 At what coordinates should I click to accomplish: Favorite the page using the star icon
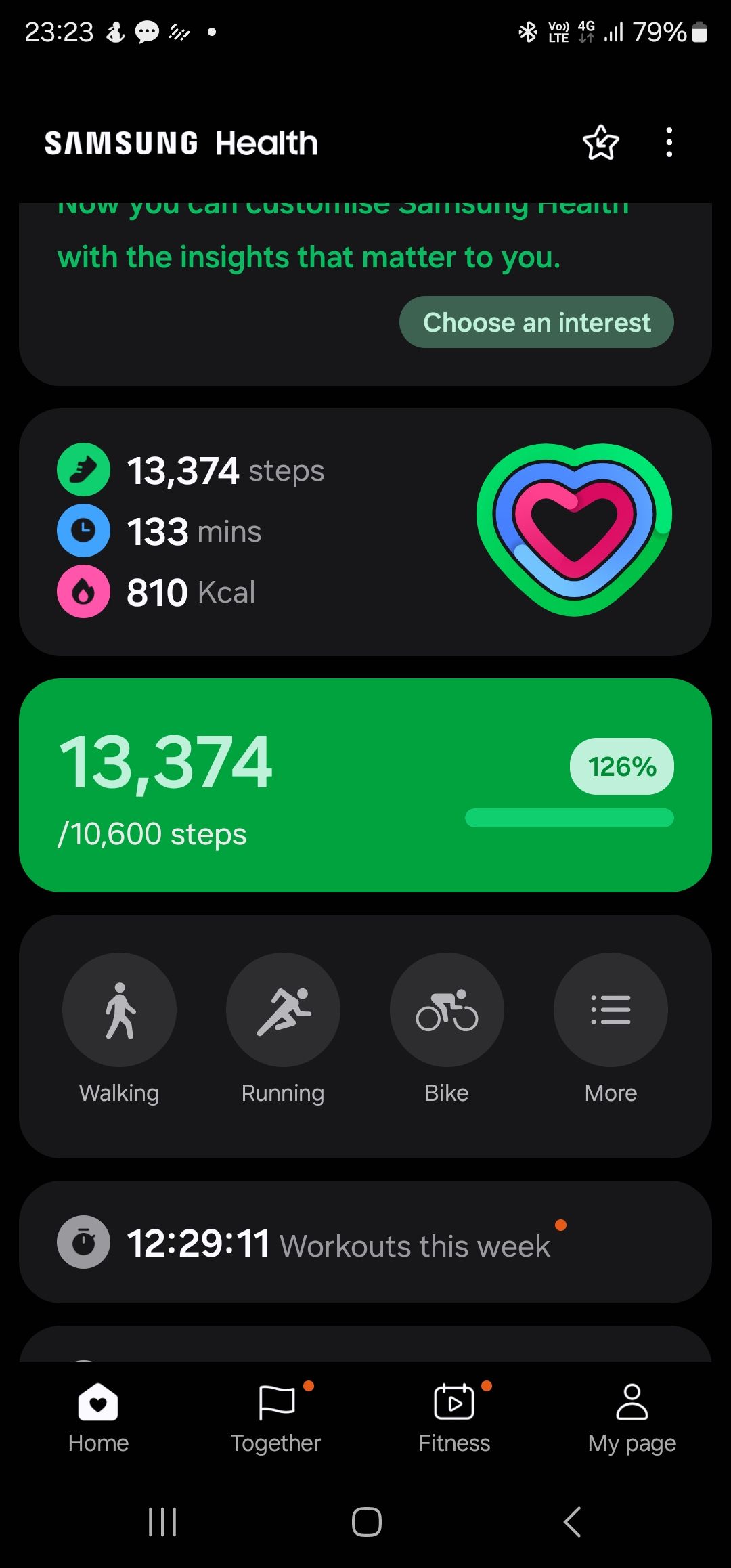click(601, 142)
